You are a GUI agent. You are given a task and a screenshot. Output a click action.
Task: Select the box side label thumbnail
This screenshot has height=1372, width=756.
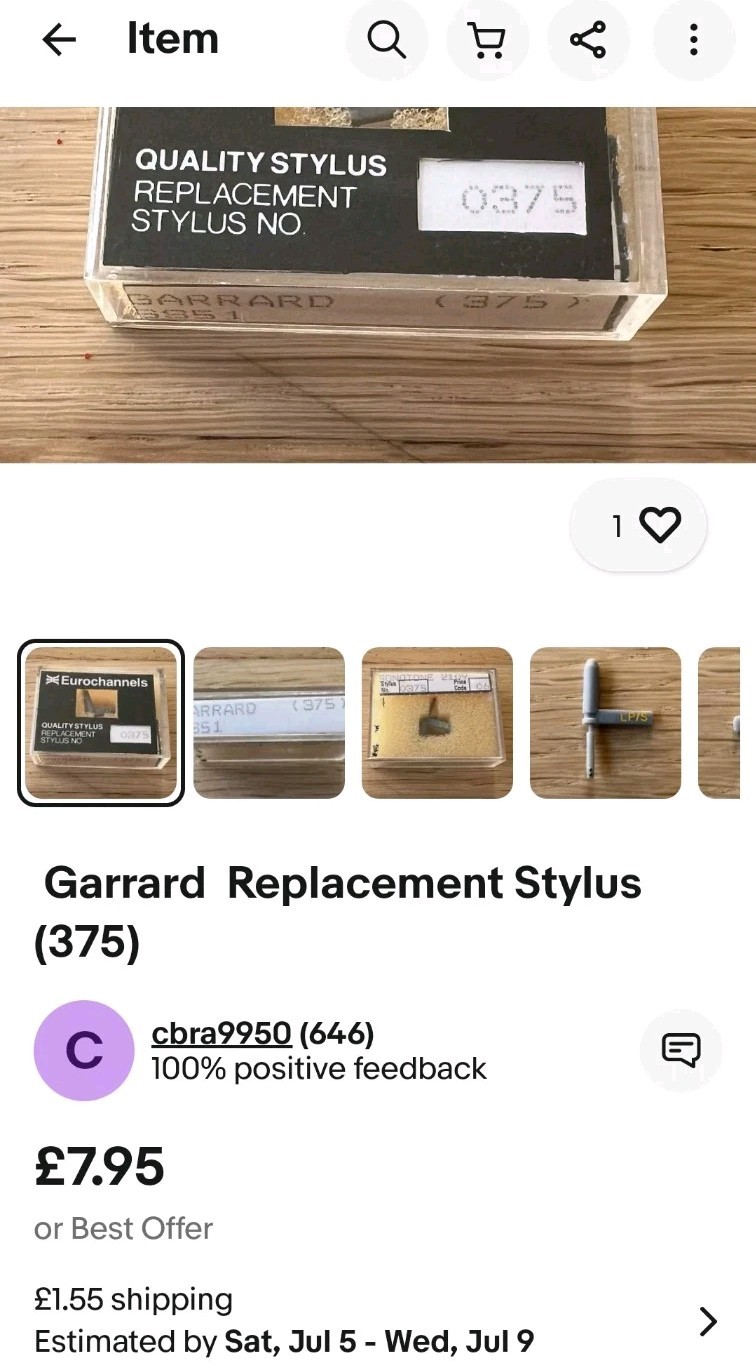(x=269, y=722)
